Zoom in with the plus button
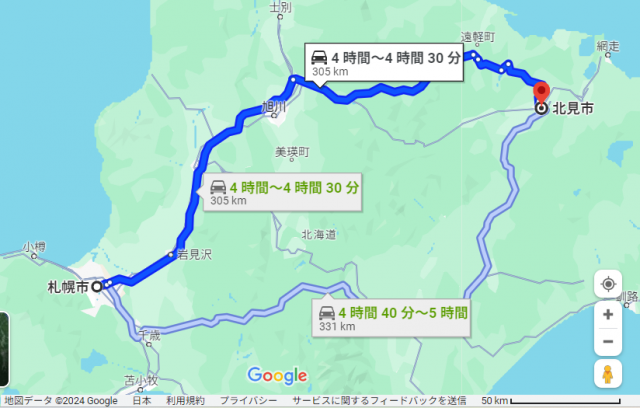Viewport: 640px width, 408px height. (608, 315)
